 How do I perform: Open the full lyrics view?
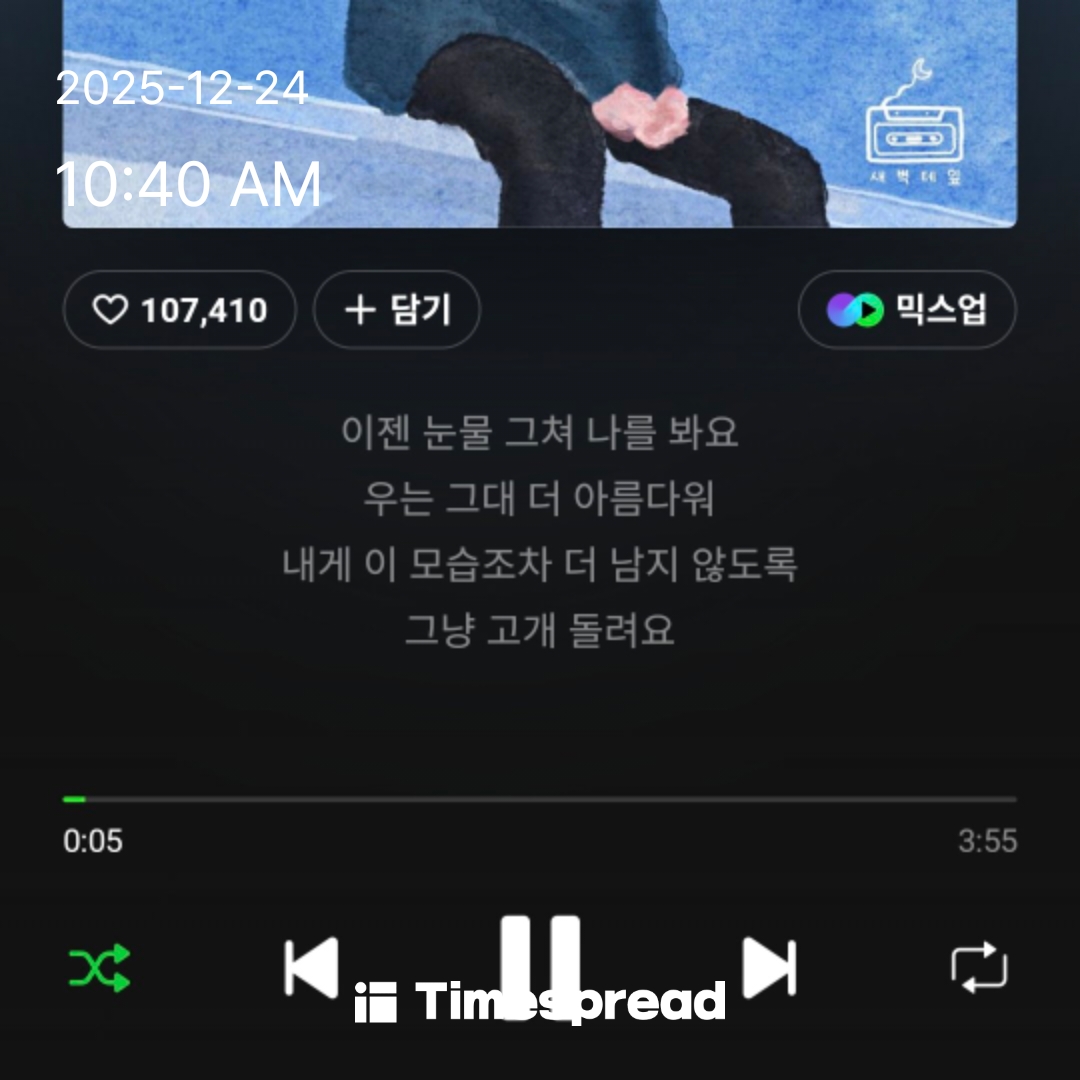click(540, 531)
